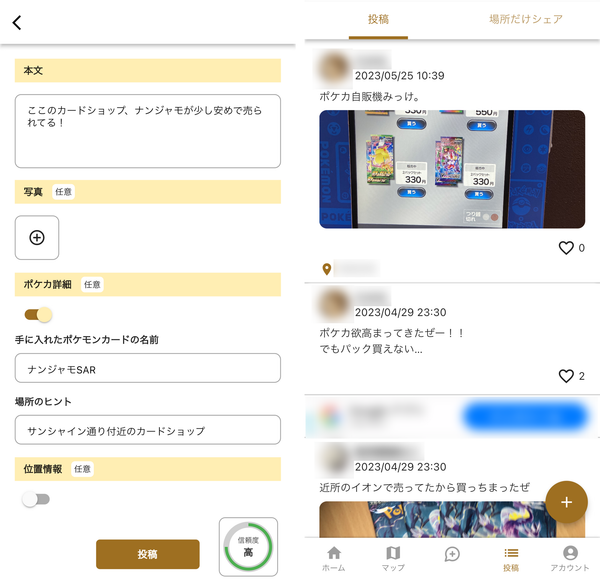Tap the chat-plus icon in the bottom bar
Viewport: 600px width, 585px height.
452,554
